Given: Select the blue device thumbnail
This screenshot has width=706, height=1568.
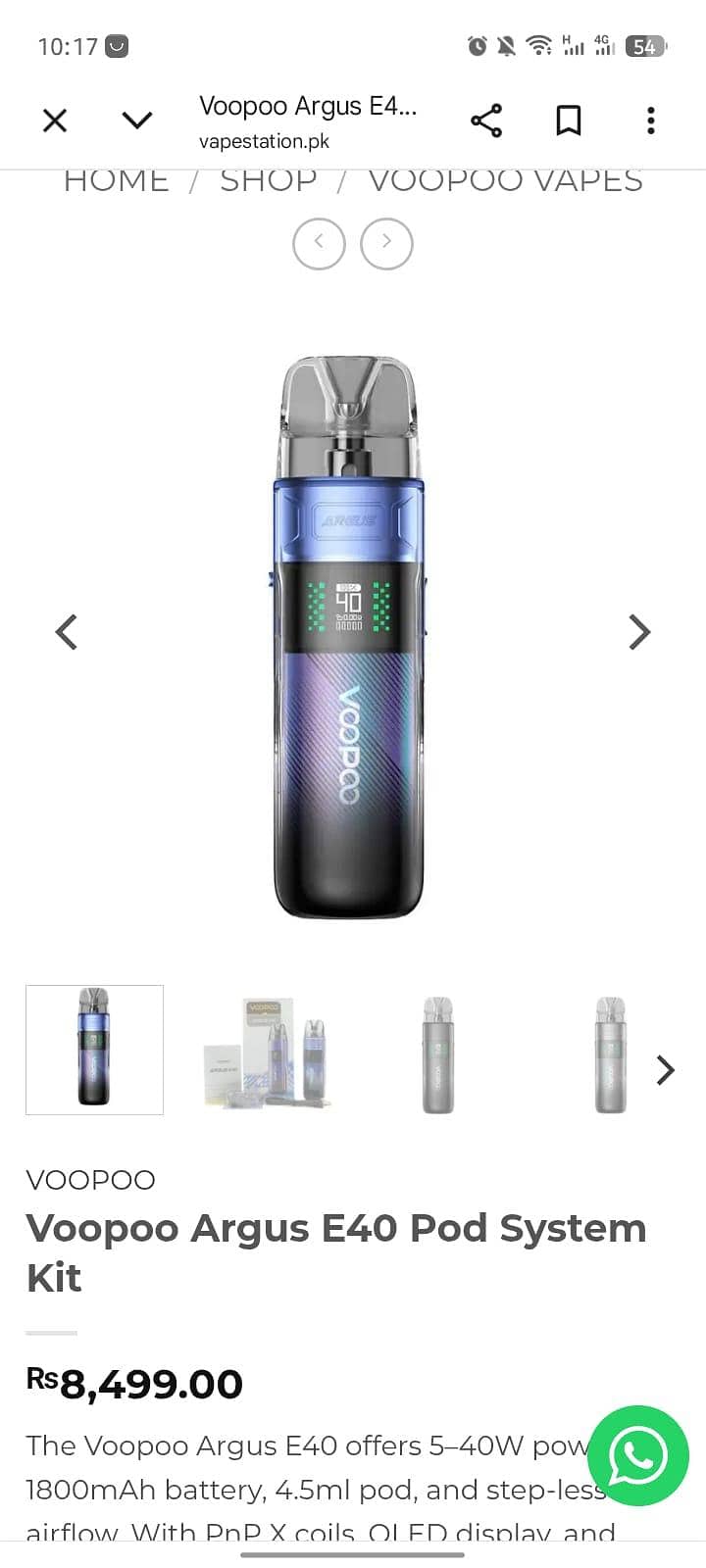Looking at the screenshot, I should click(x=94, y=1050).
